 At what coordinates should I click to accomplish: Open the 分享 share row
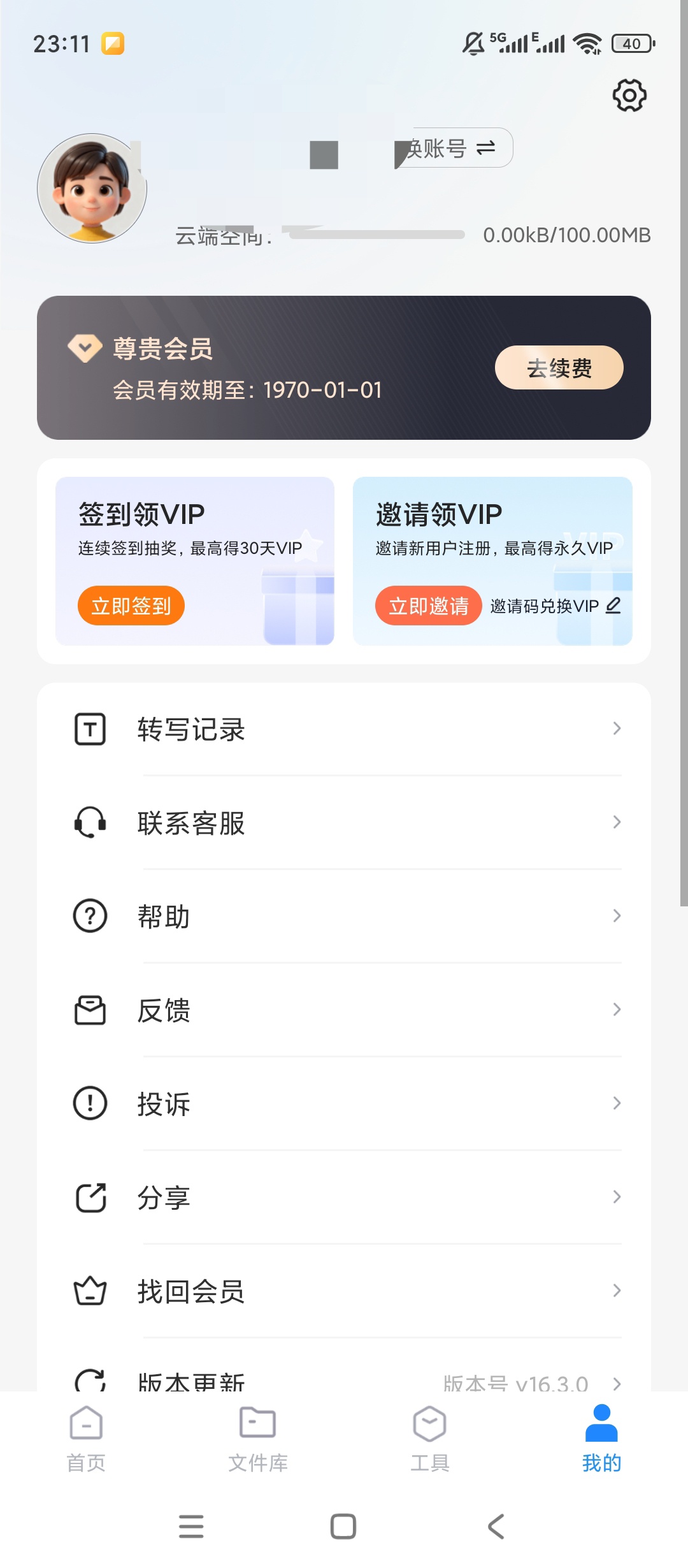click(x=344, y=1198)
